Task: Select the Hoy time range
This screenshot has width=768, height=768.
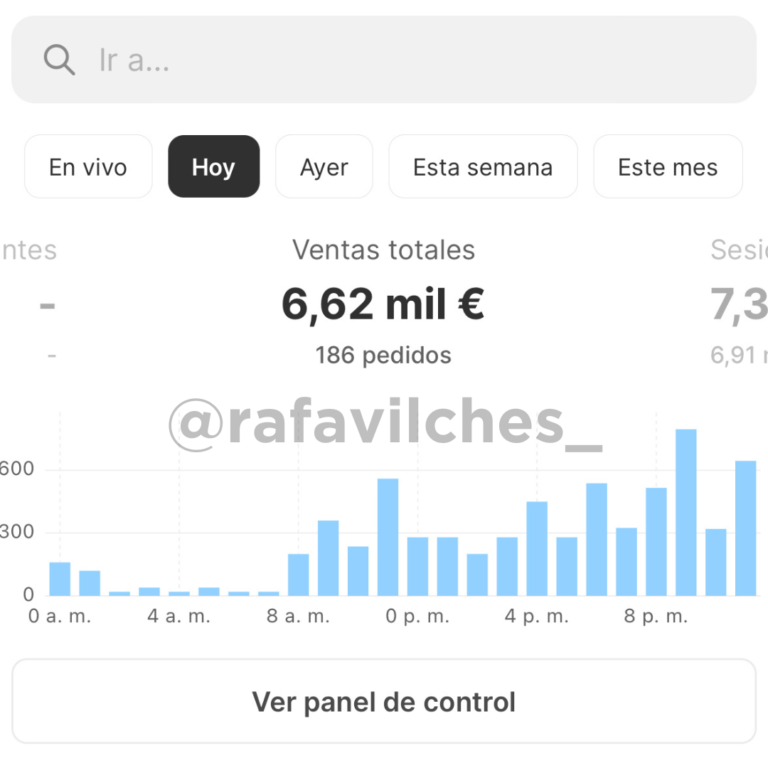Action: pos(213,167)
